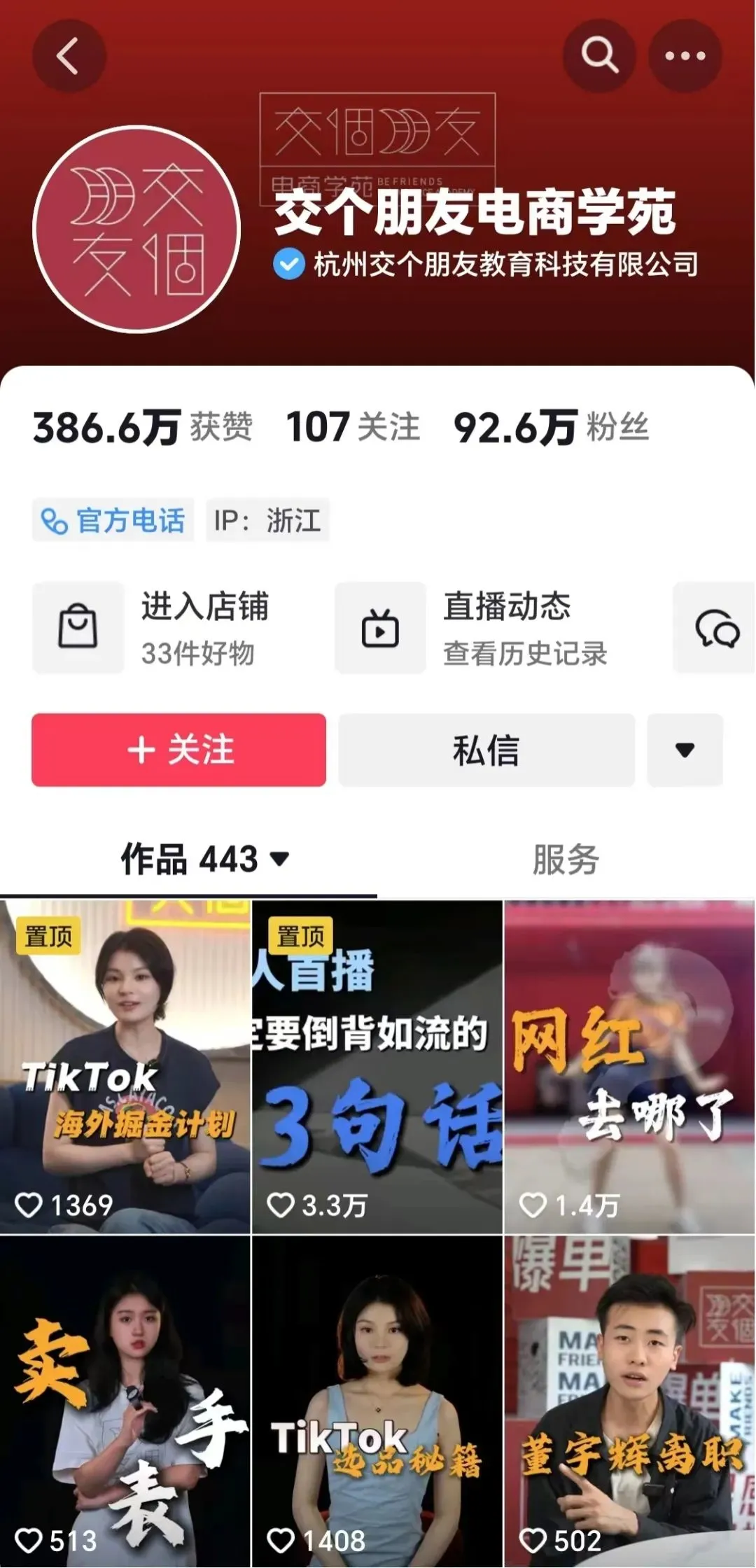The width and height of the screenshot is (756, 1568).
Task: Call via 官方电话 chip
Action: tap(113, 520)
